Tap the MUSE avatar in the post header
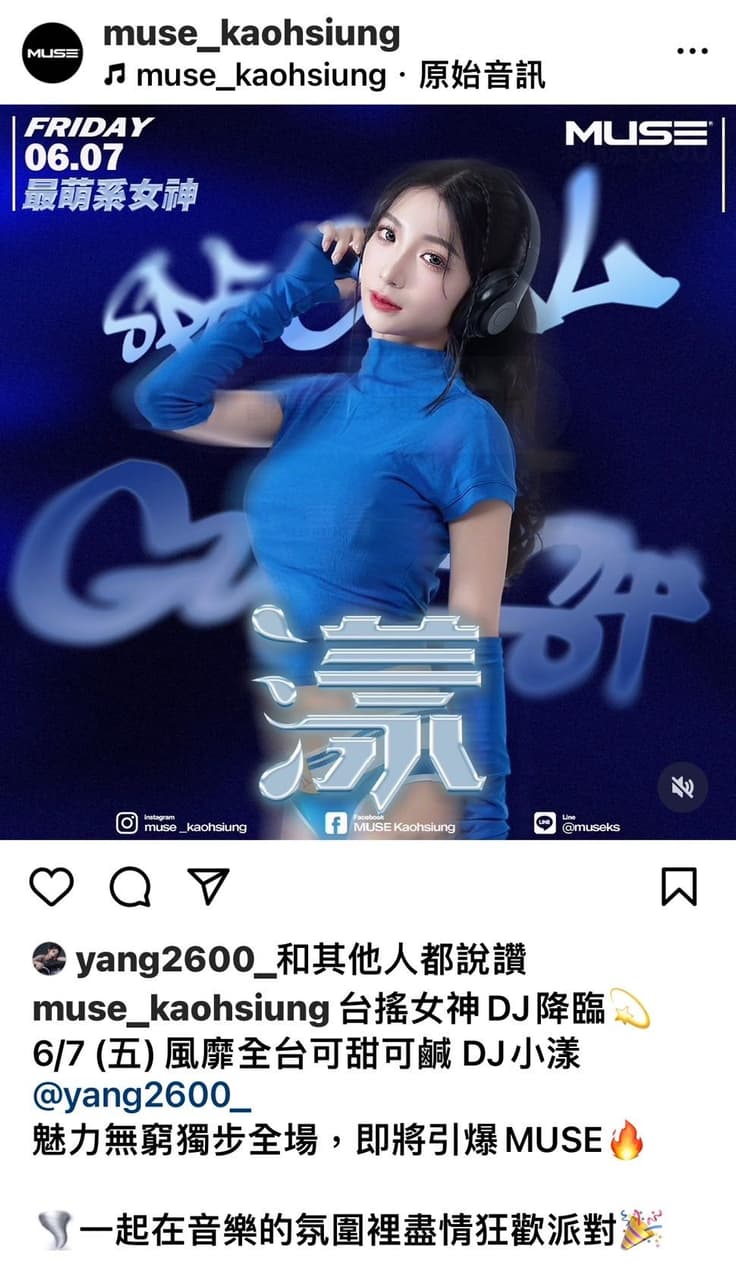The height and width of the screenshot is (1280, 736). (53, 52)
